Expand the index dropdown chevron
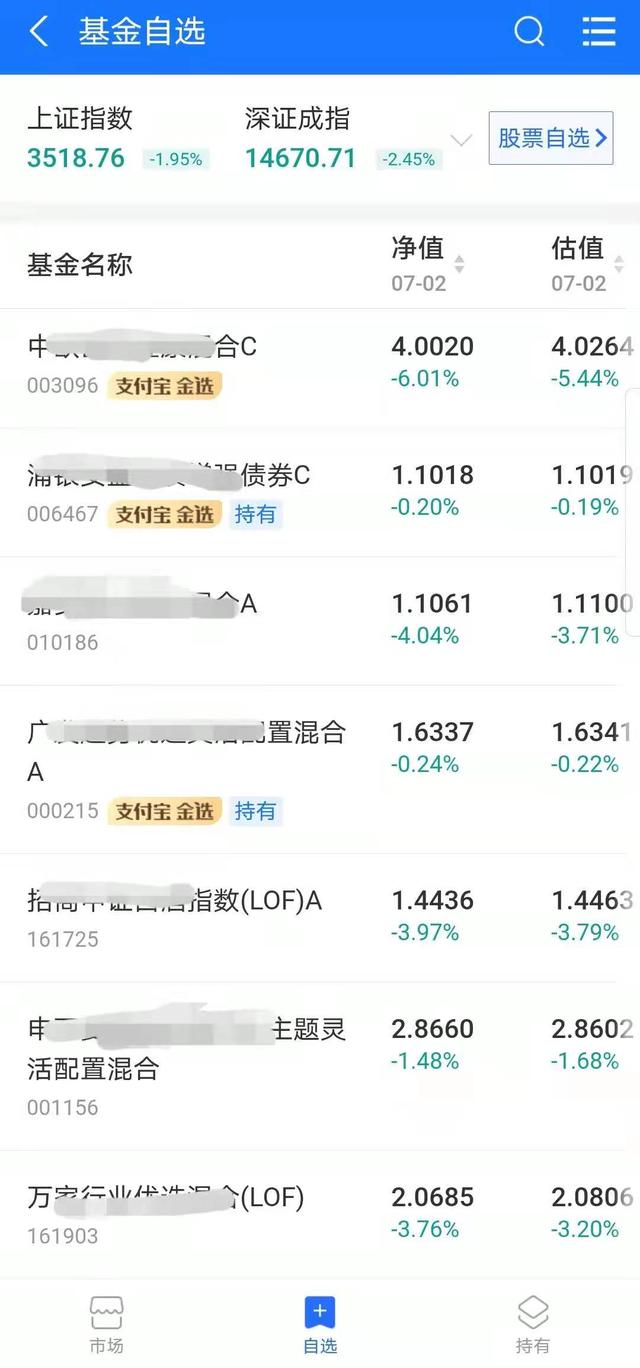 coord(460,140)
